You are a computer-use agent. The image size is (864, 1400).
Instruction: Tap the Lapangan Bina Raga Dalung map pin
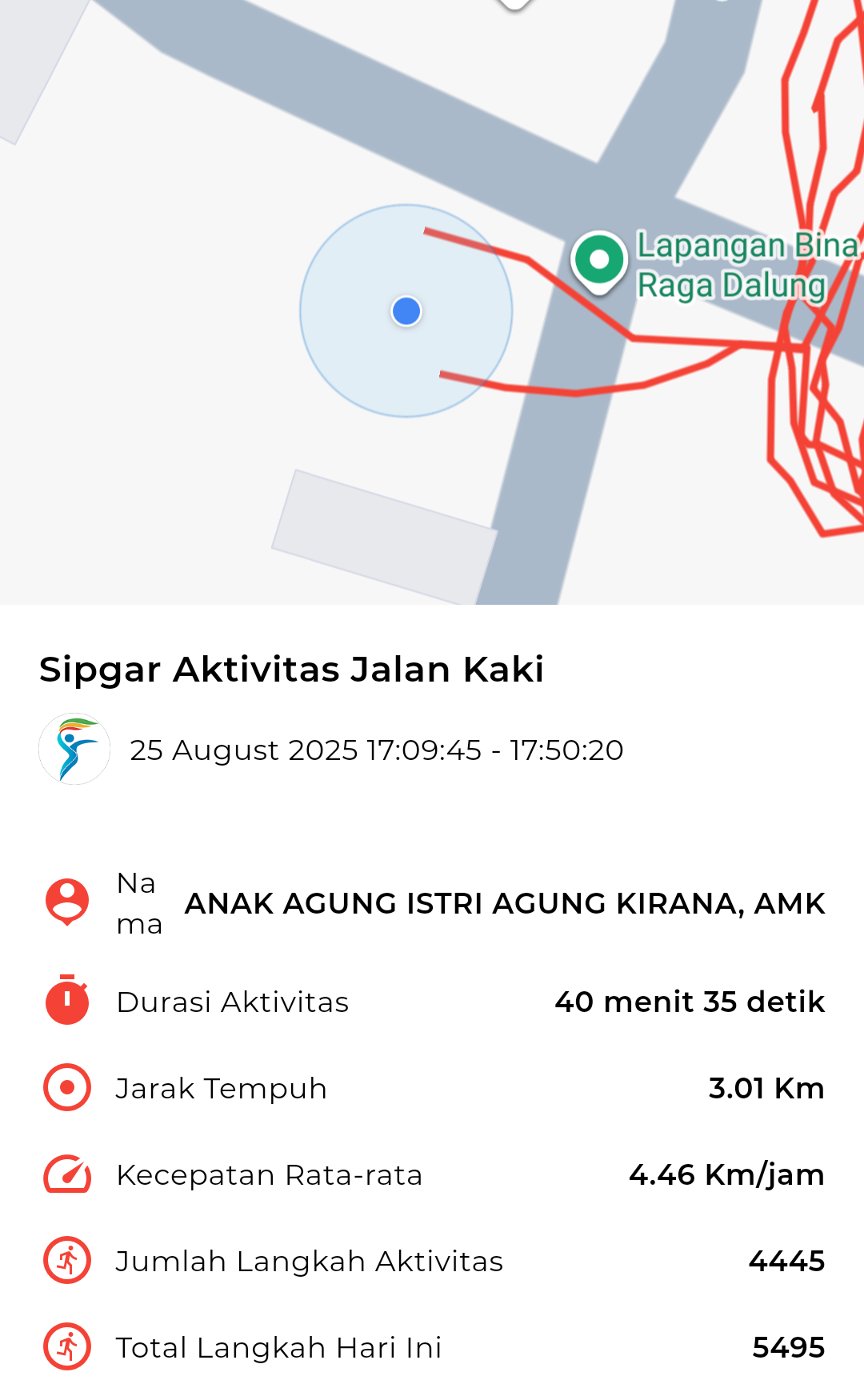598,262
